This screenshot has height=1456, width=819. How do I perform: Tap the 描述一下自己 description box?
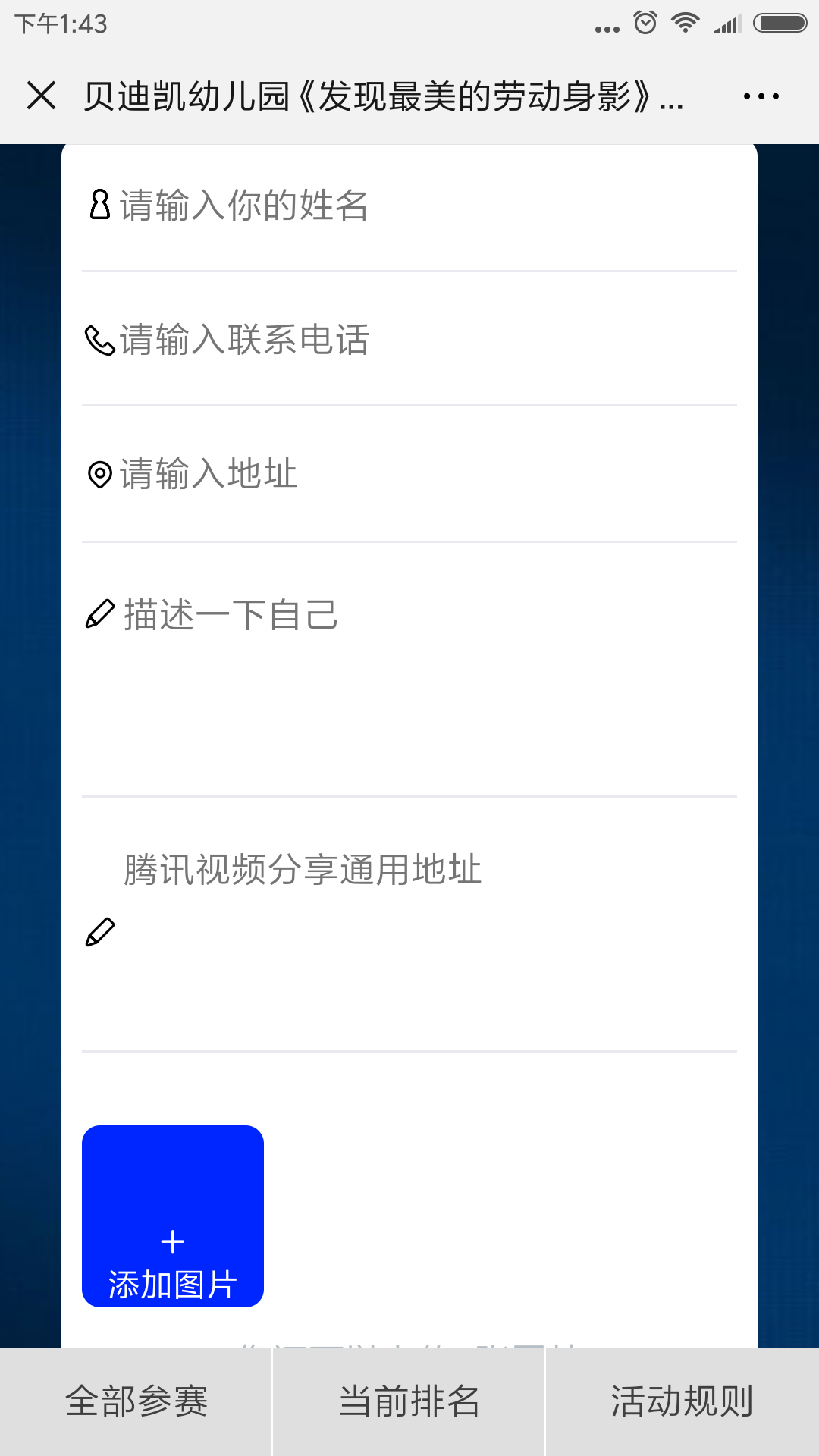tap(409, 667)
